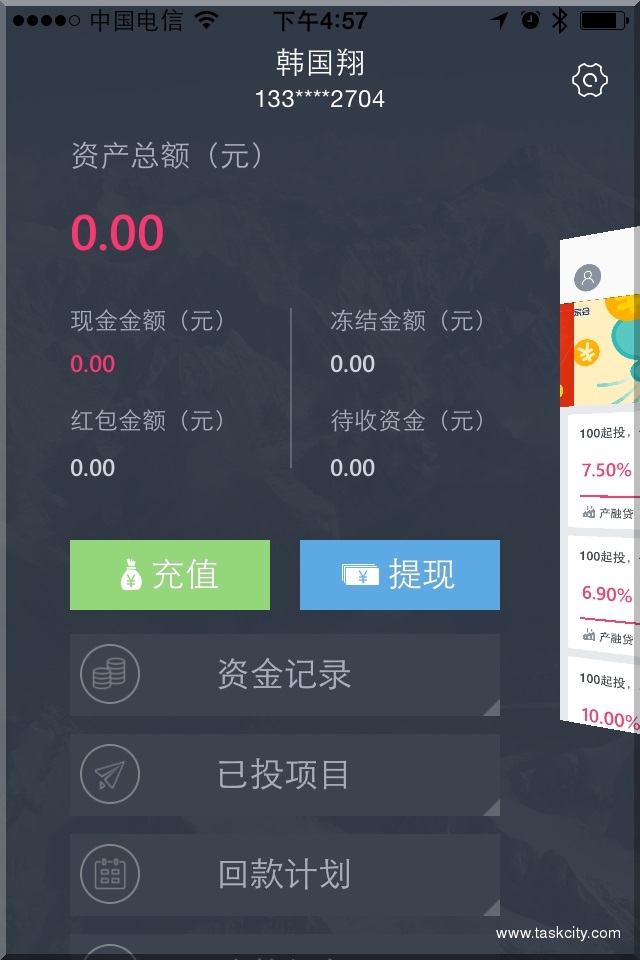Open the settings gear icon
Image resolution: width=640 pixels, height=960 pixels.
[x=590, y=81]
